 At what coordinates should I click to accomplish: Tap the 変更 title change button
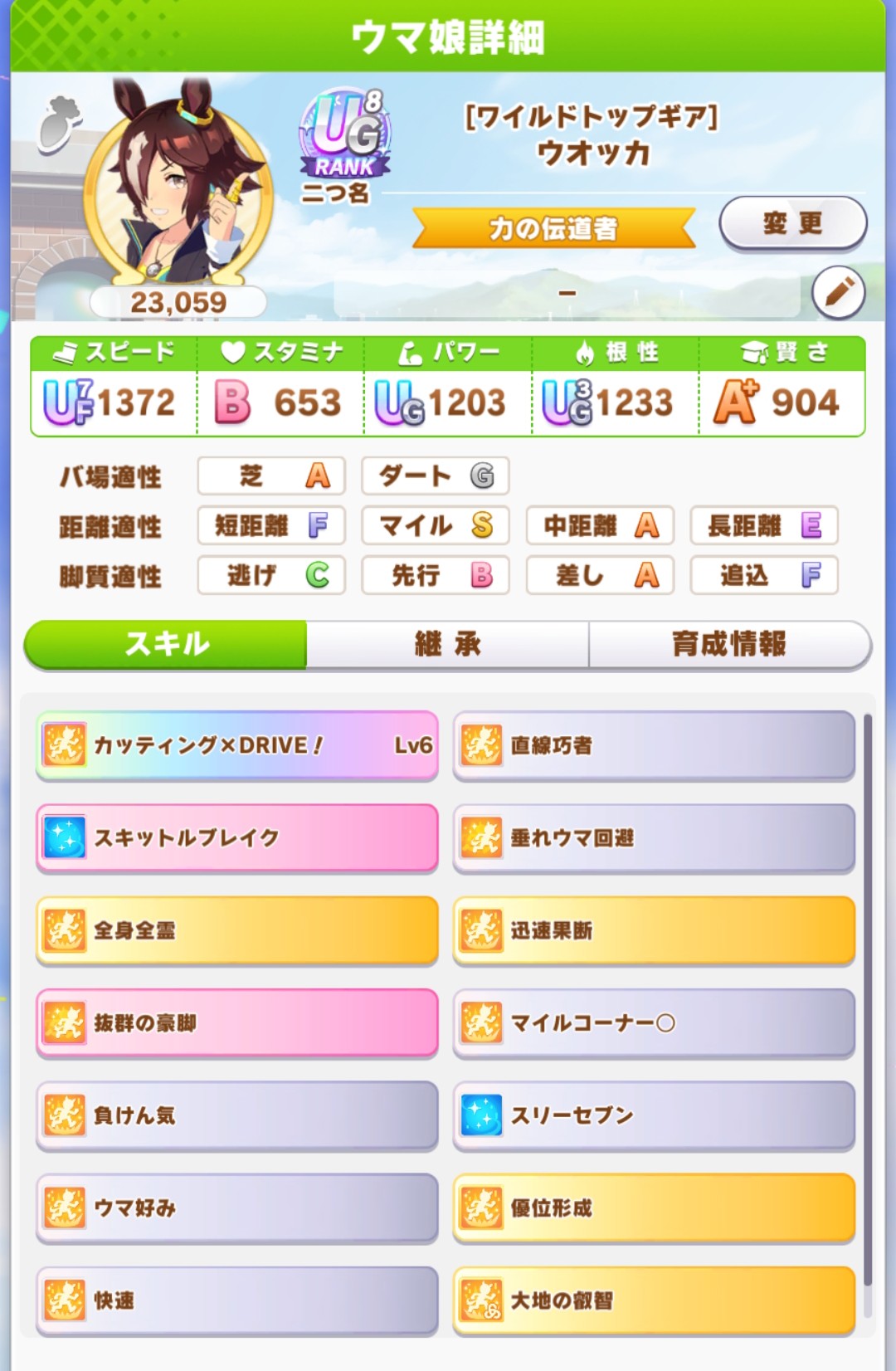(792, 223)
